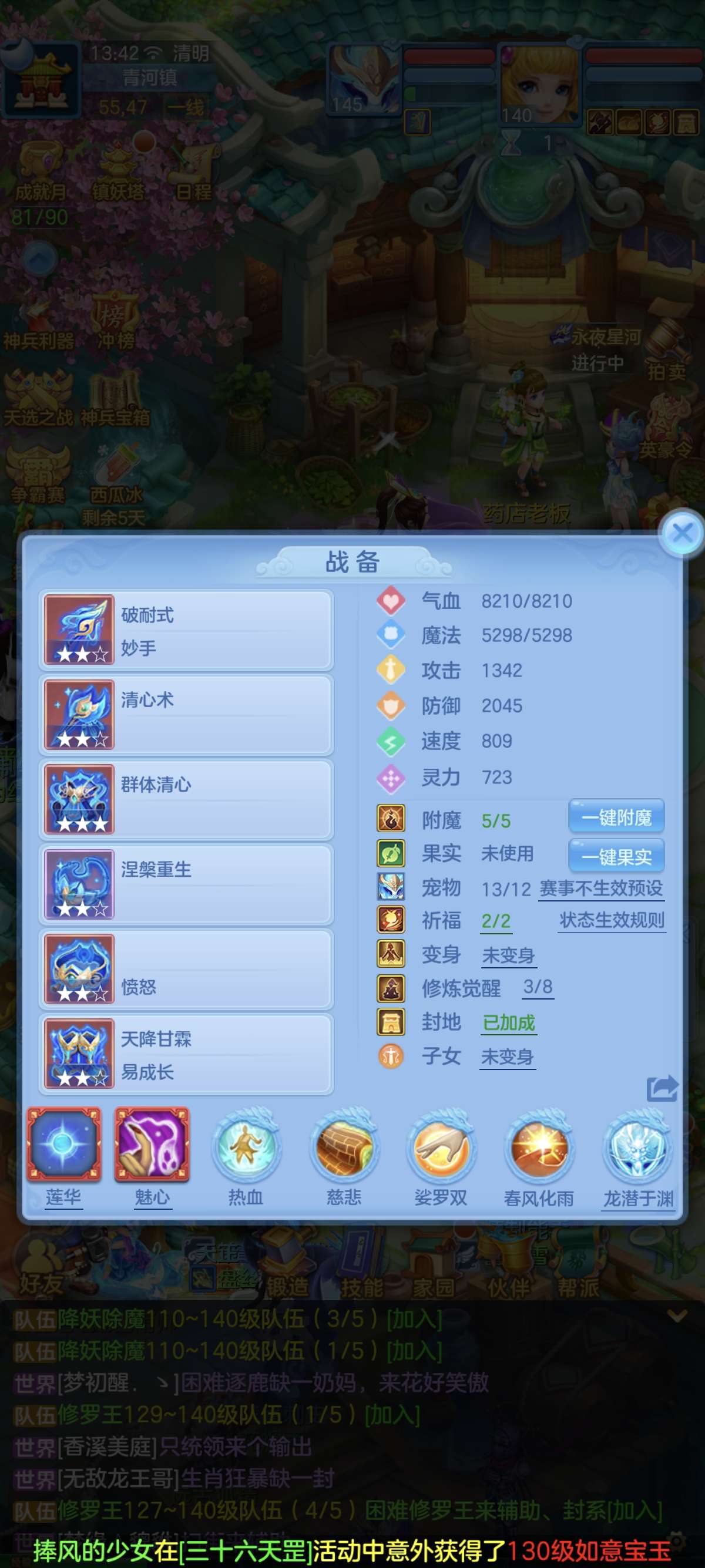Open the 修炼觉醒 3/8 link
705x1568 pixels.
tap(538, 987)
